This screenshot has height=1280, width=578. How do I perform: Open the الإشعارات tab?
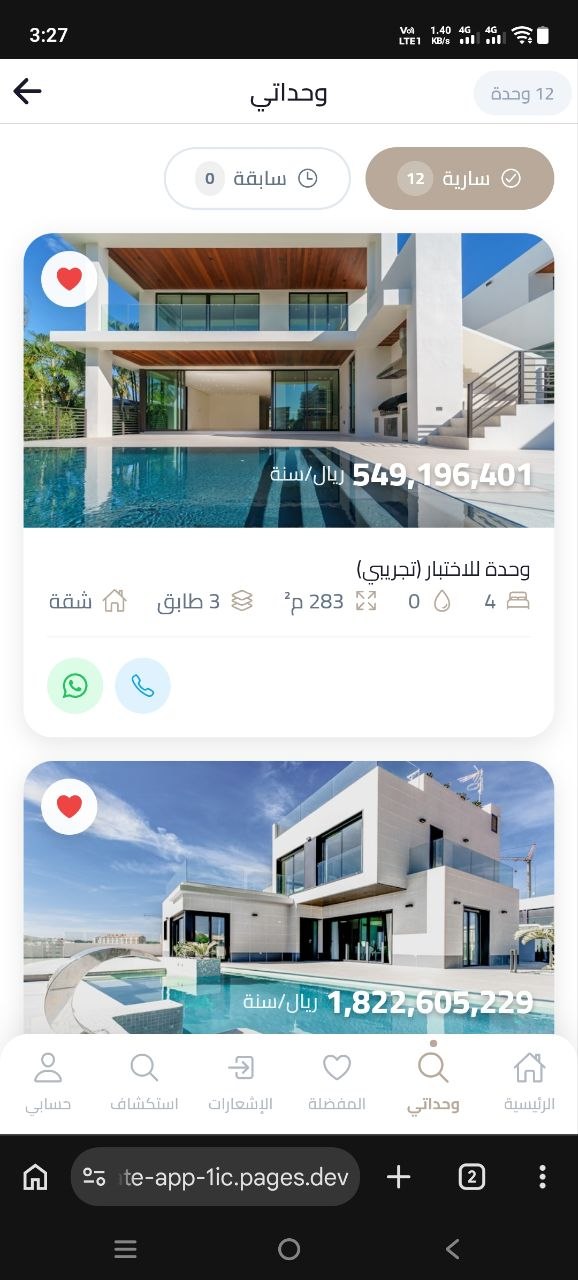point(240,1082)
